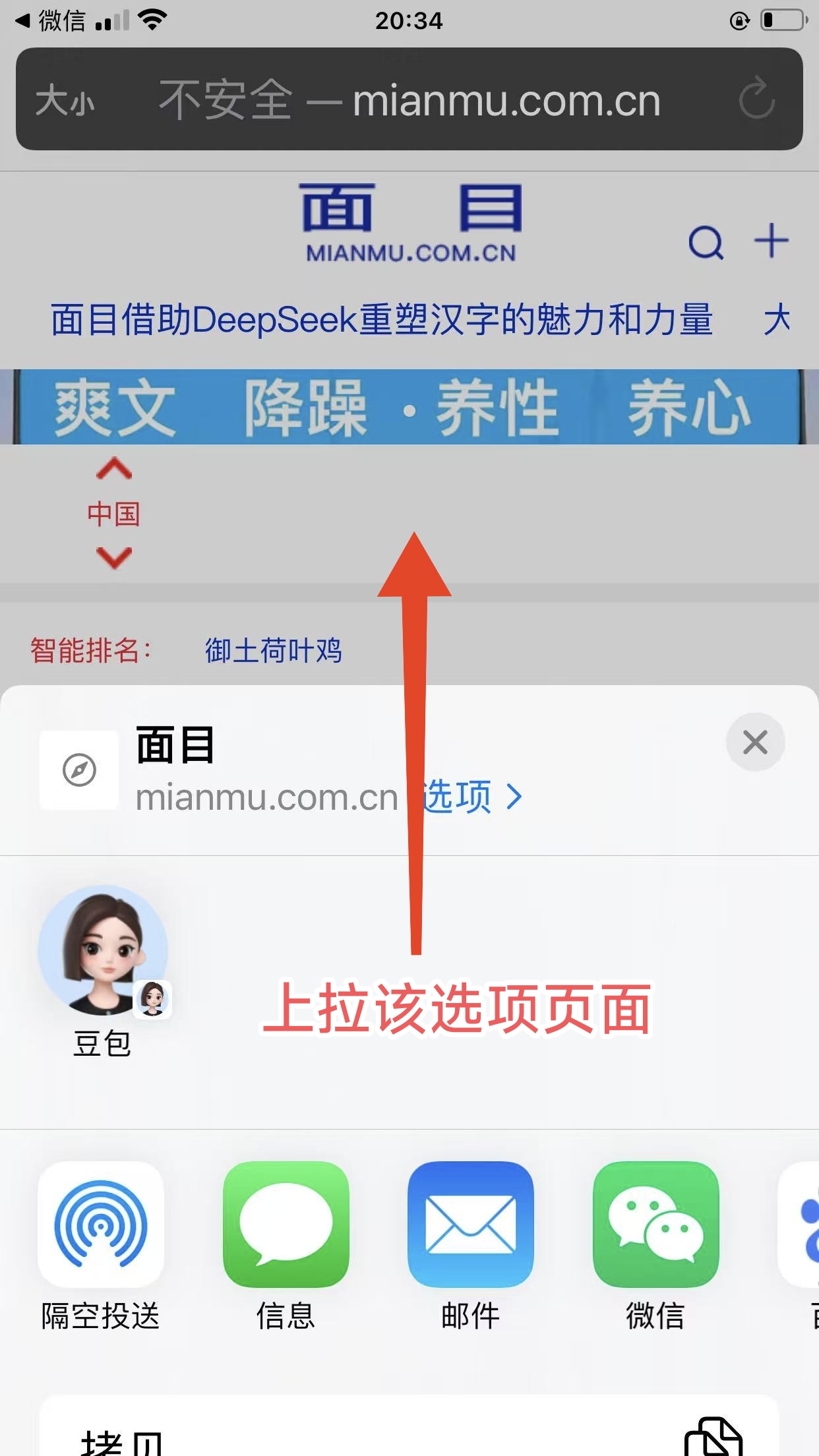Send the page using 邮件

point(470,1225)
